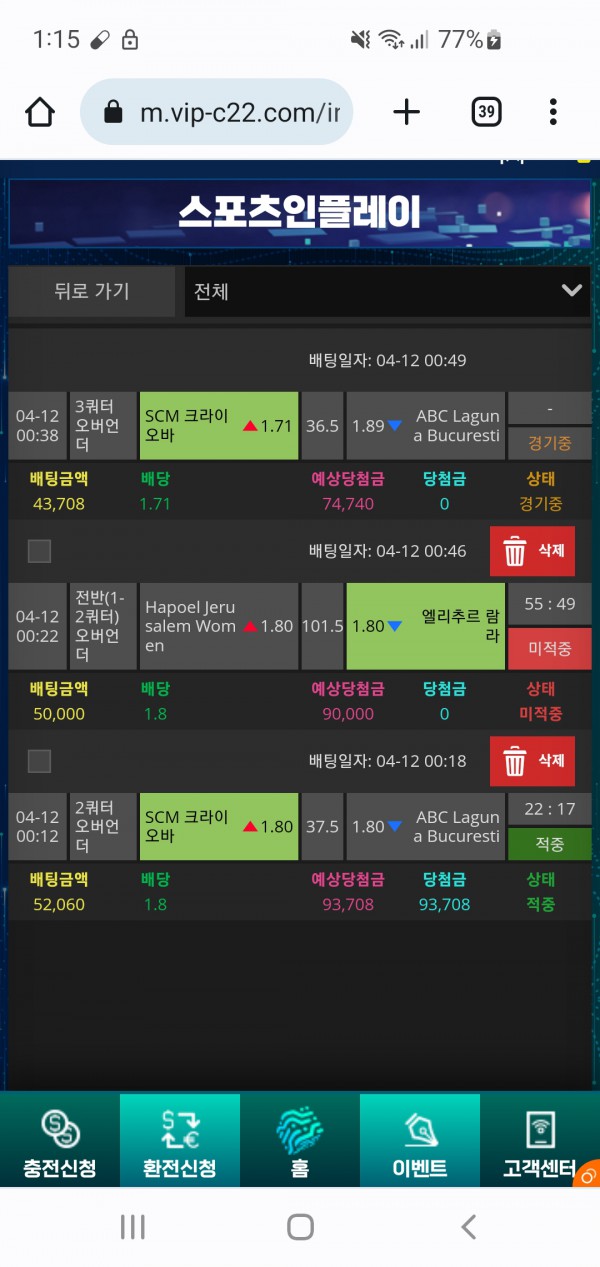Screen dimensions: 600x1267
Task: Open 고객센터 support tab
Action: [540, 1141]
